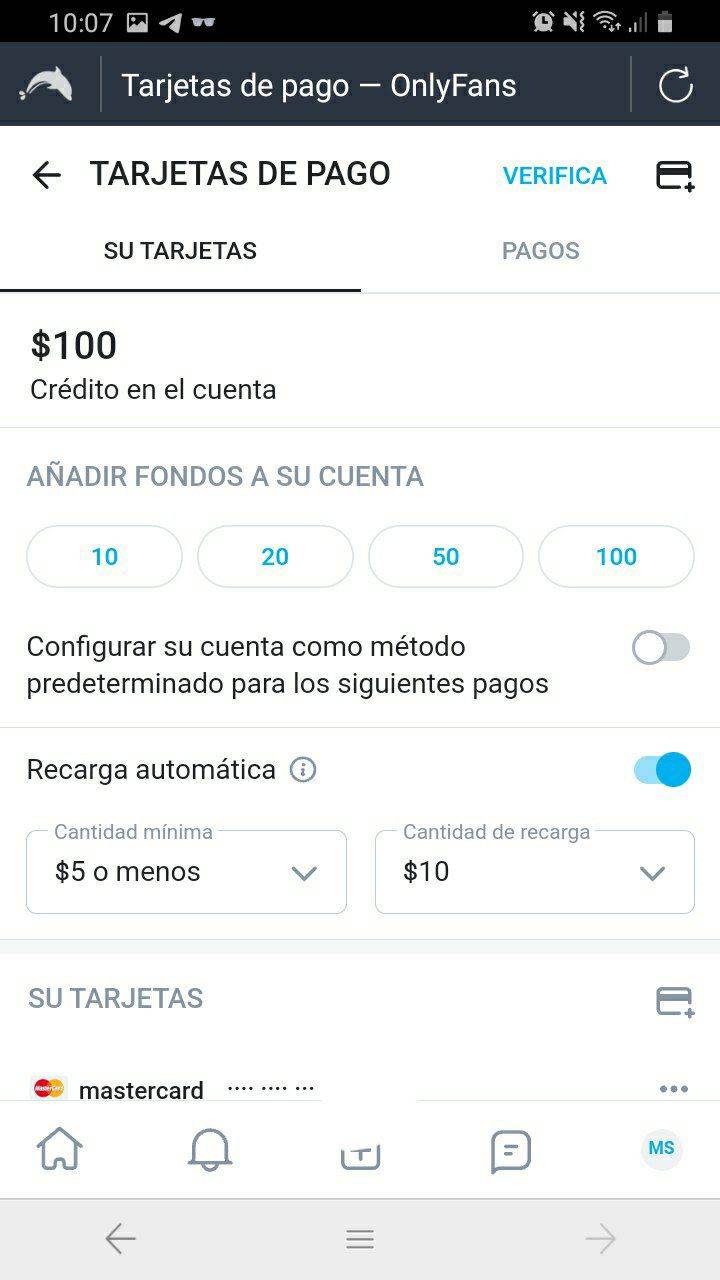Add a new card from the header icon
This screenshot has width=720, height=1280.
[675, 176]
